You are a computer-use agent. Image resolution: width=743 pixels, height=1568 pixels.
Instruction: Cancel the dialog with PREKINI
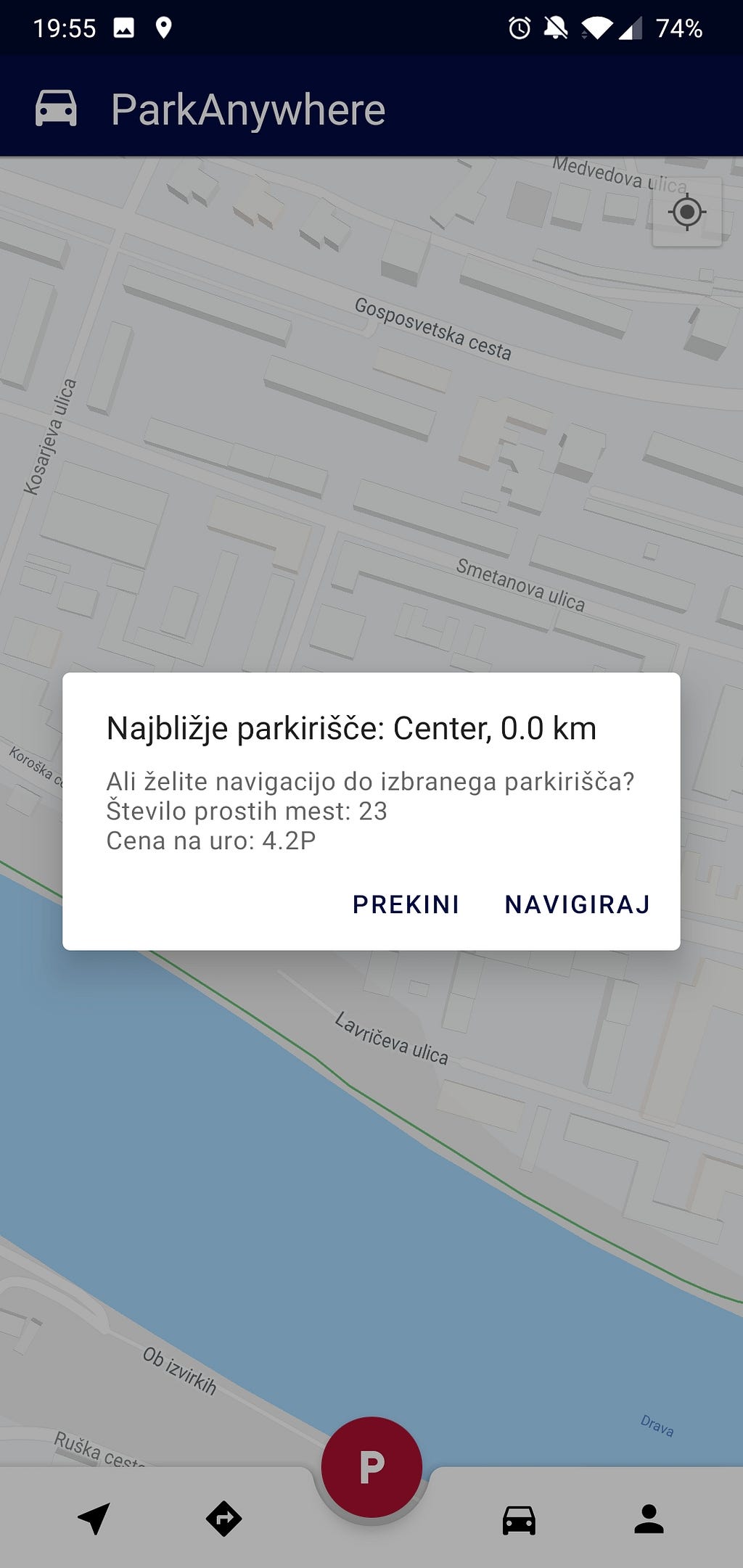406,904
